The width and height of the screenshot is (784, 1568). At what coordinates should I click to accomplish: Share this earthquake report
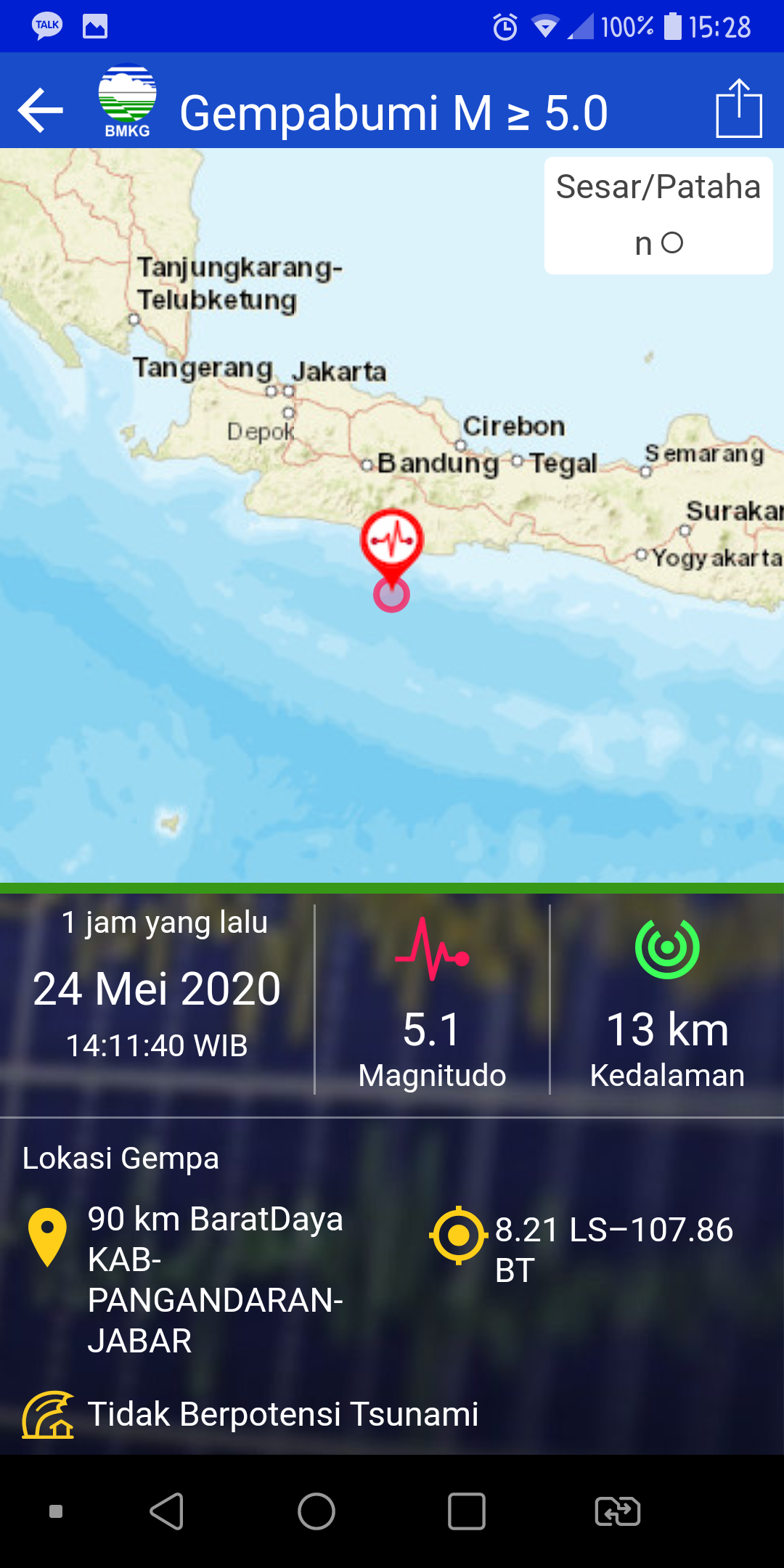(x=738, y=109)
